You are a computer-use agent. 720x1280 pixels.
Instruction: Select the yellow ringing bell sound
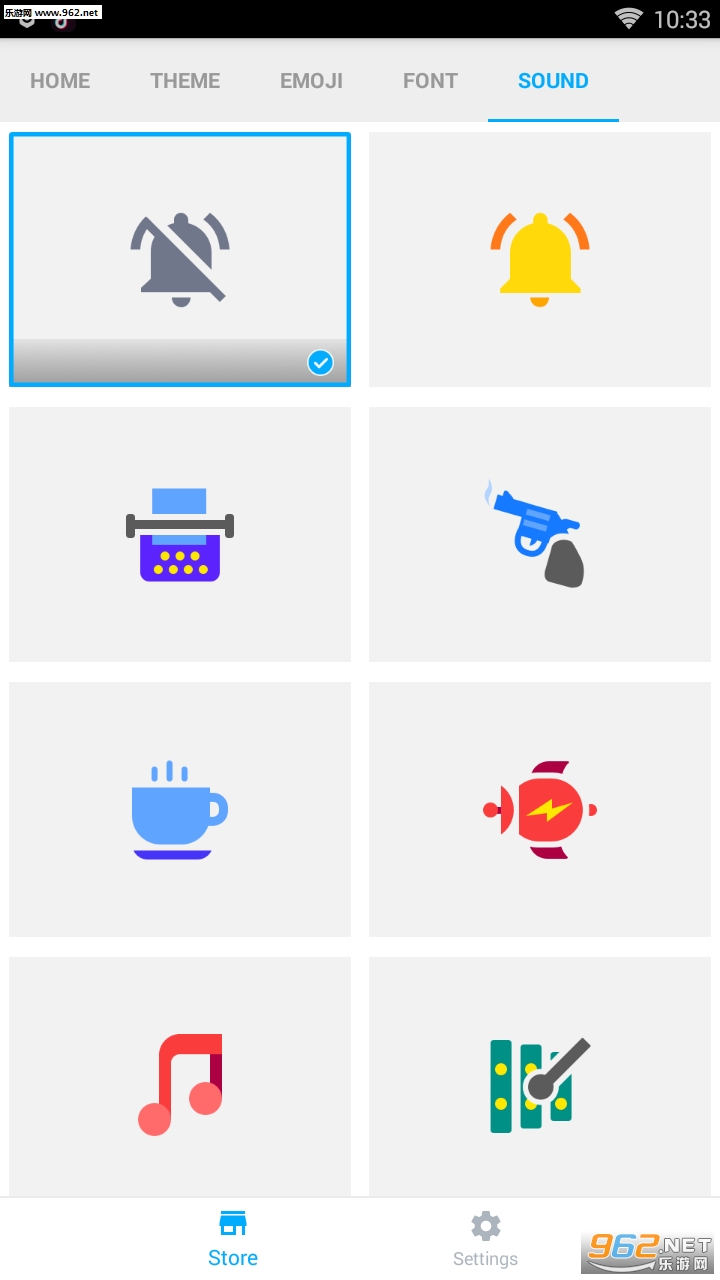[540, 259]
